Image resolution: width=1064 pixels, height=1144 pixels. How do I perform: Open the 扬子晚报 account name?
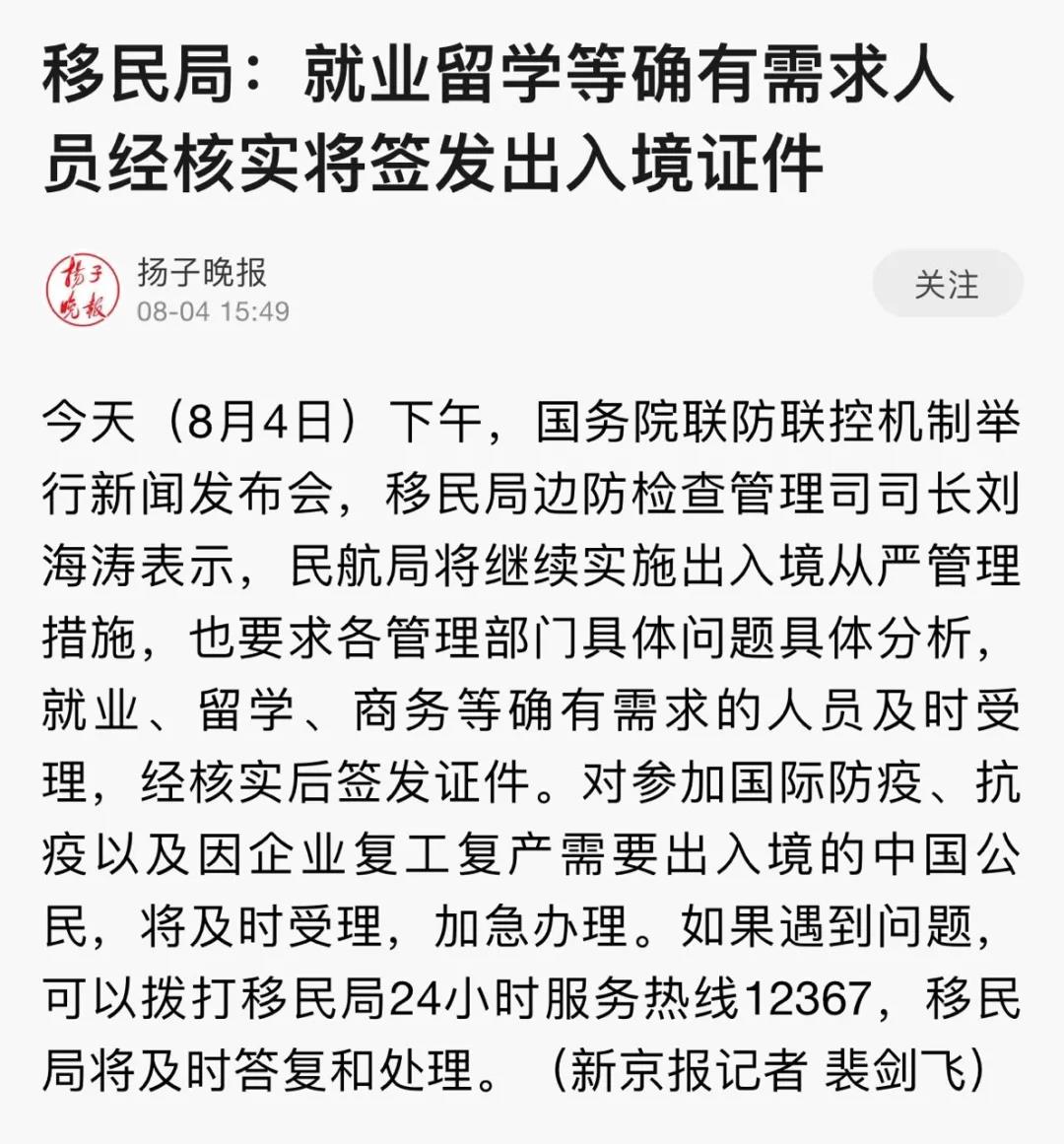click(x=202, y=271)
